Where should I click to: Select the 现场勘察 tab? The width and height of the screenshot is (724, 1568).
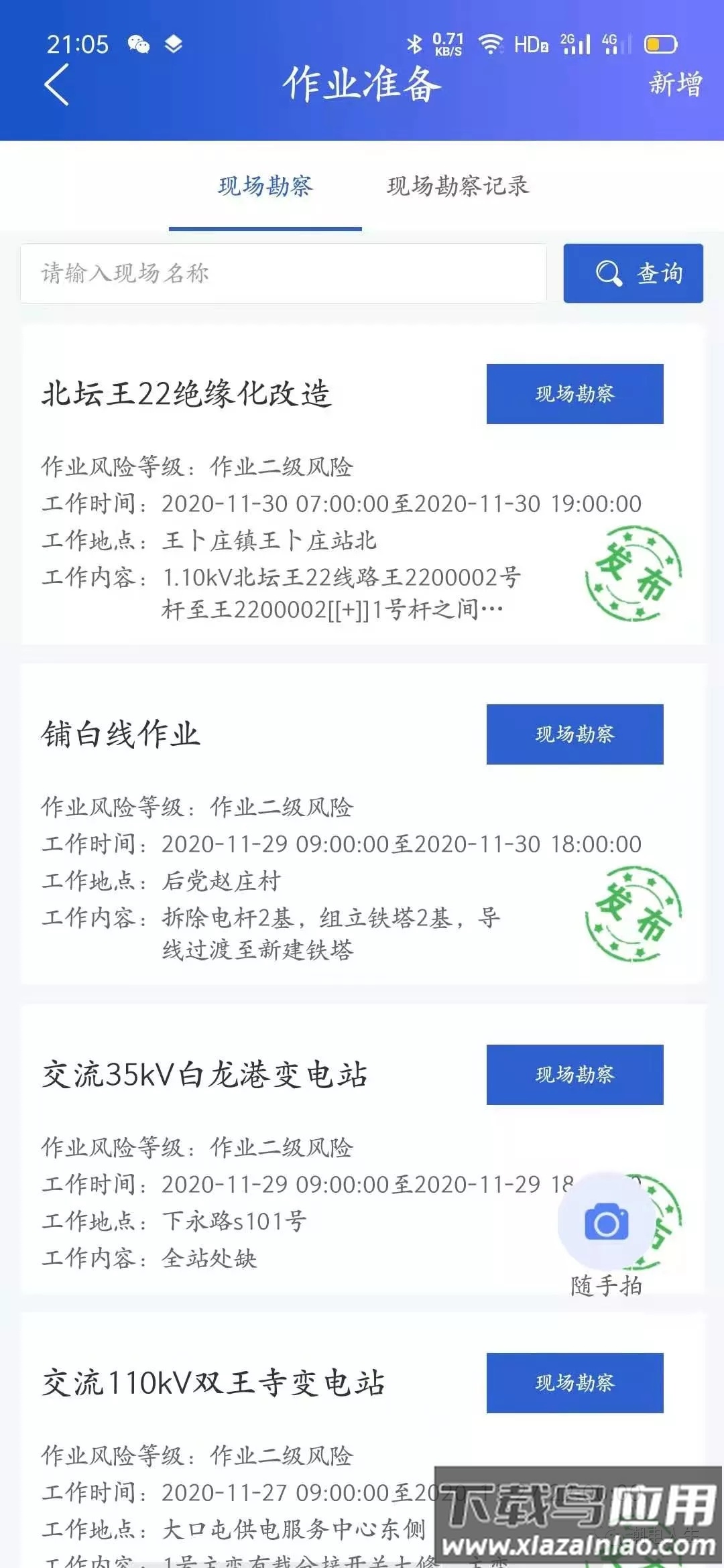pyautogui.click(x=265, y=188)
